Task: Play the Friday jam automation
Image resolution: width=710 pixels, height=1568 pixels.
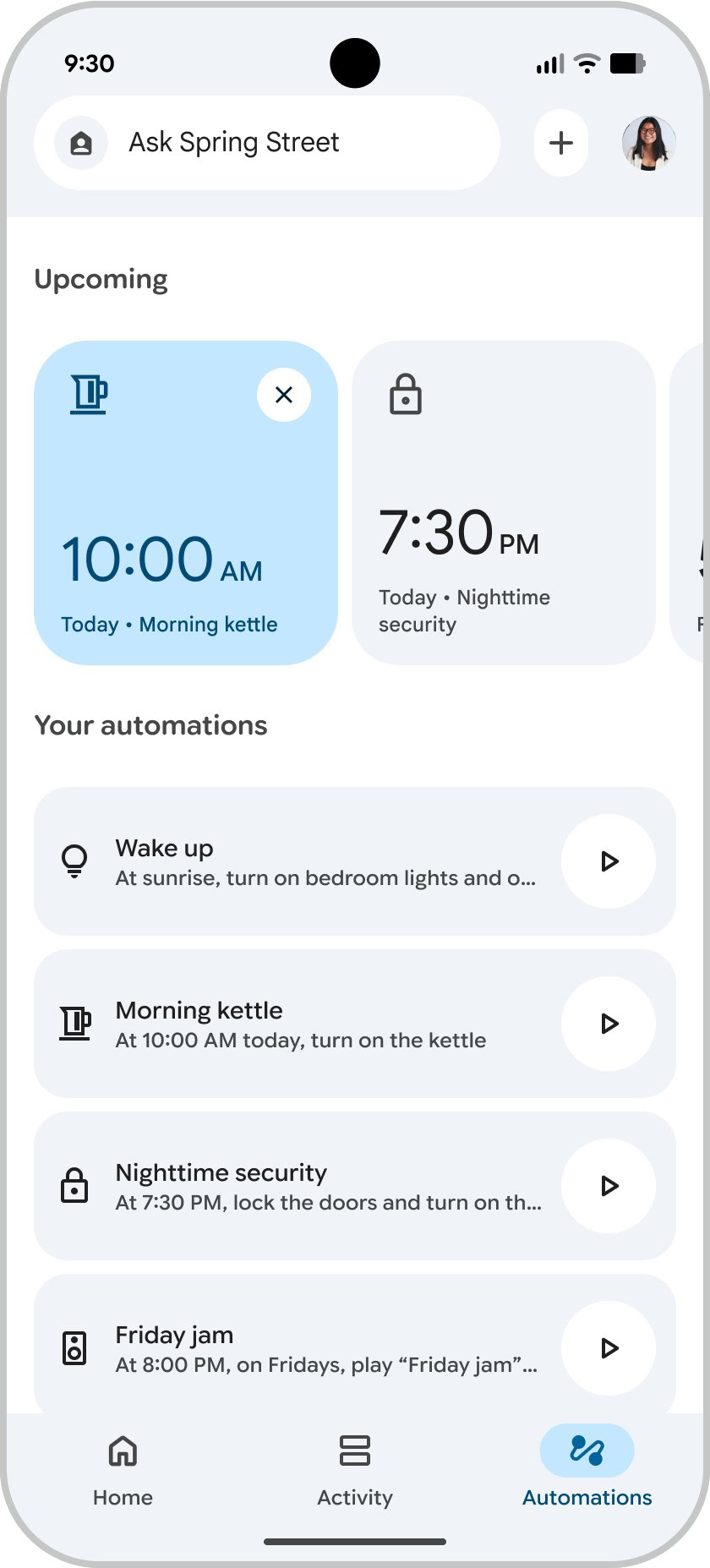Action: [609, 1347]
